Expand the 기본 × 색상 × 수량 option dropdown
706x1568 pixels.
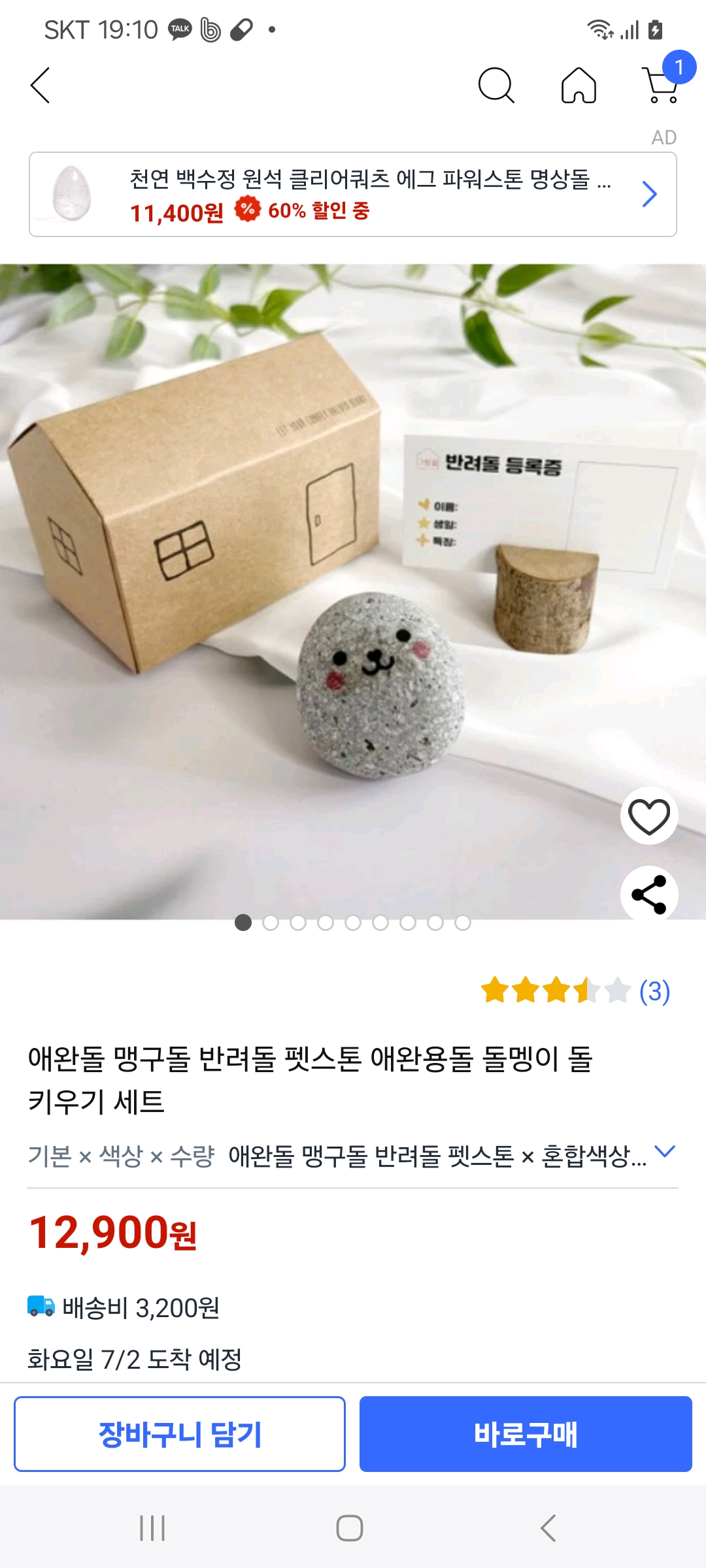(x=665, y=1152)
